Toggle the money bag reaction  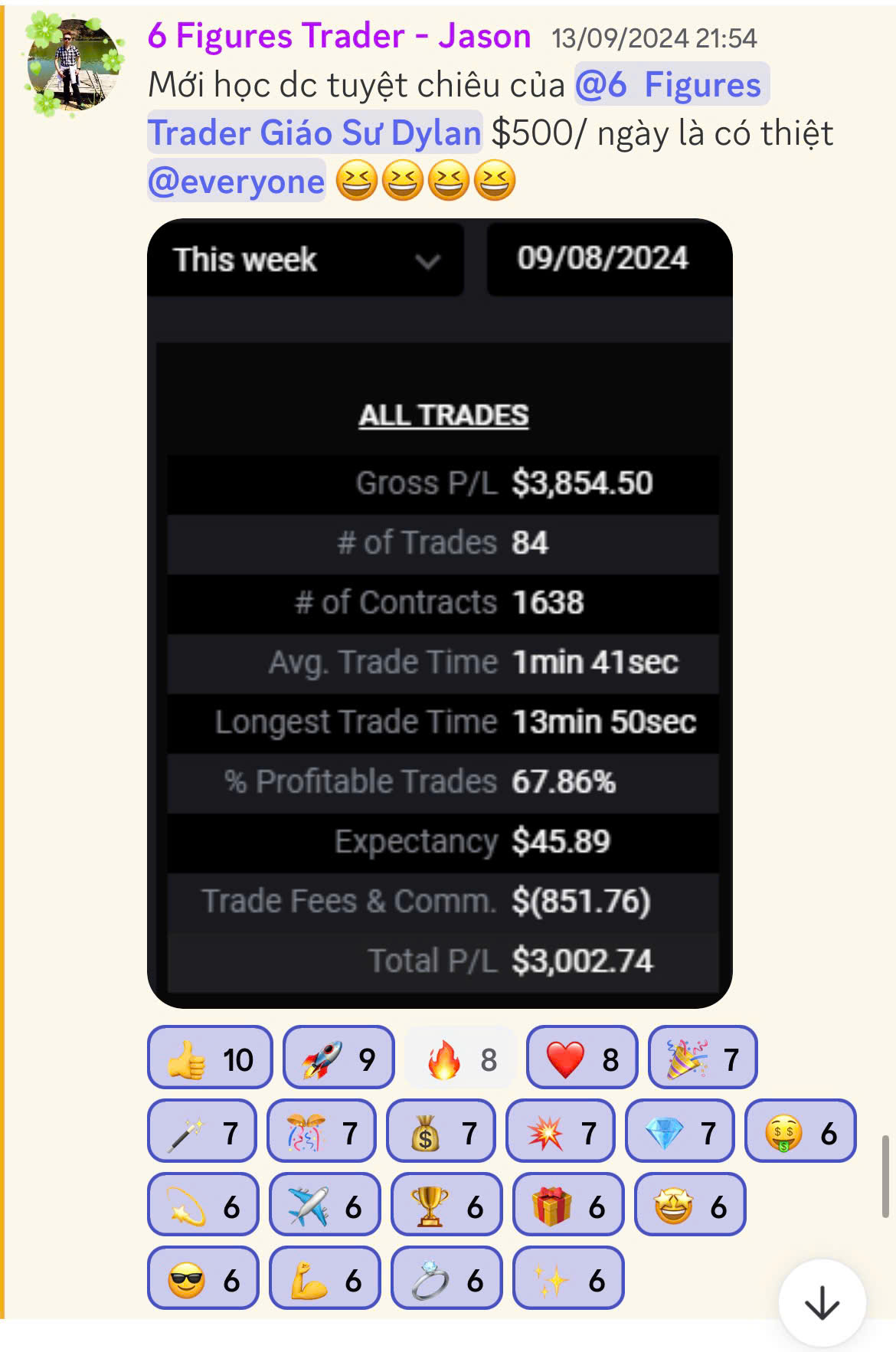[441, 1131]
